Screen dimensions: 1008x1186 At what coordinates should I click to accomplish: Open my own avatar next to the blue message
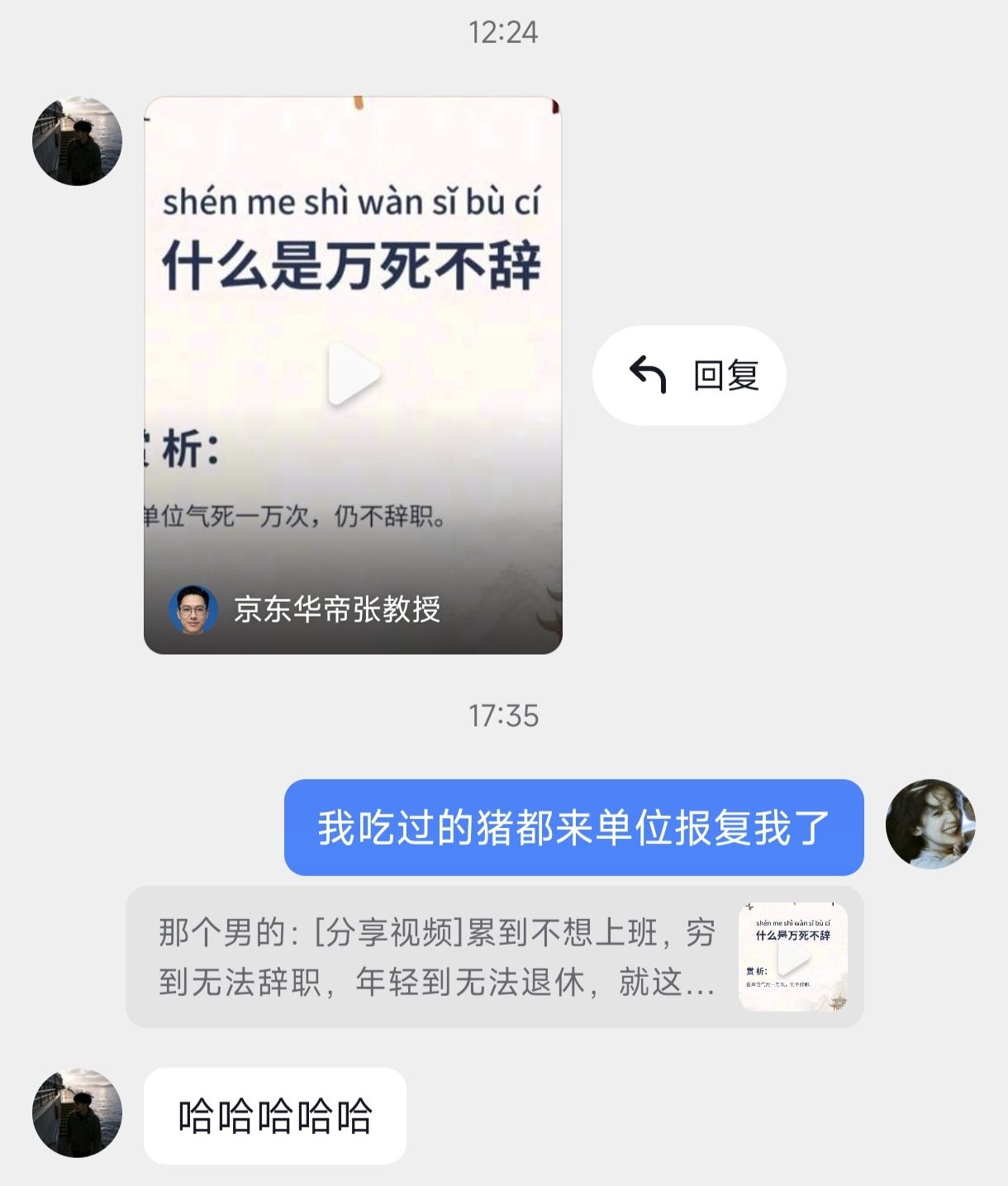[x=930, y=824]
